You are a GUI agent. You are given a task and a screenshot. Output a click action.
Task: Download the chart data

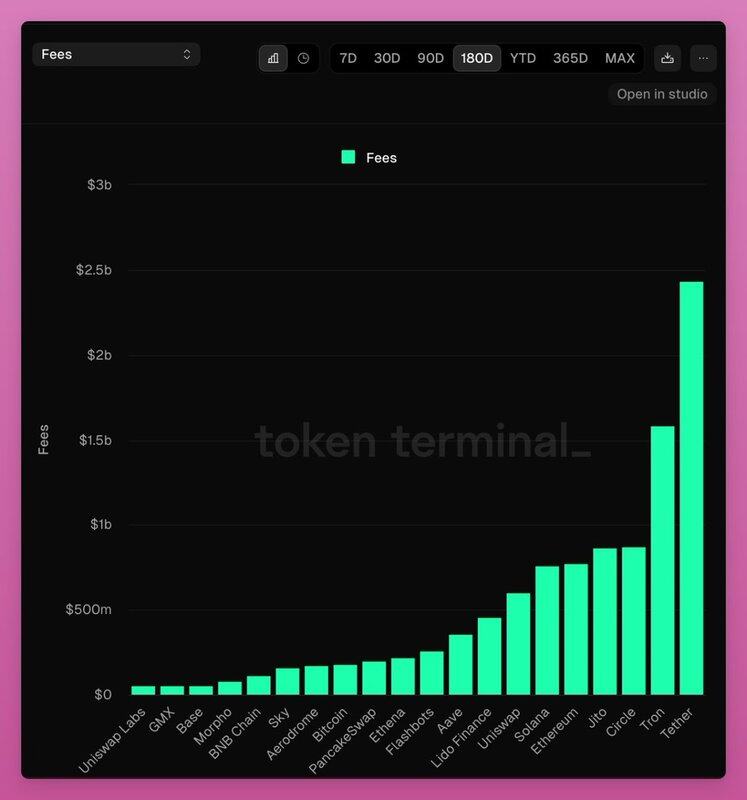point(668,58)
